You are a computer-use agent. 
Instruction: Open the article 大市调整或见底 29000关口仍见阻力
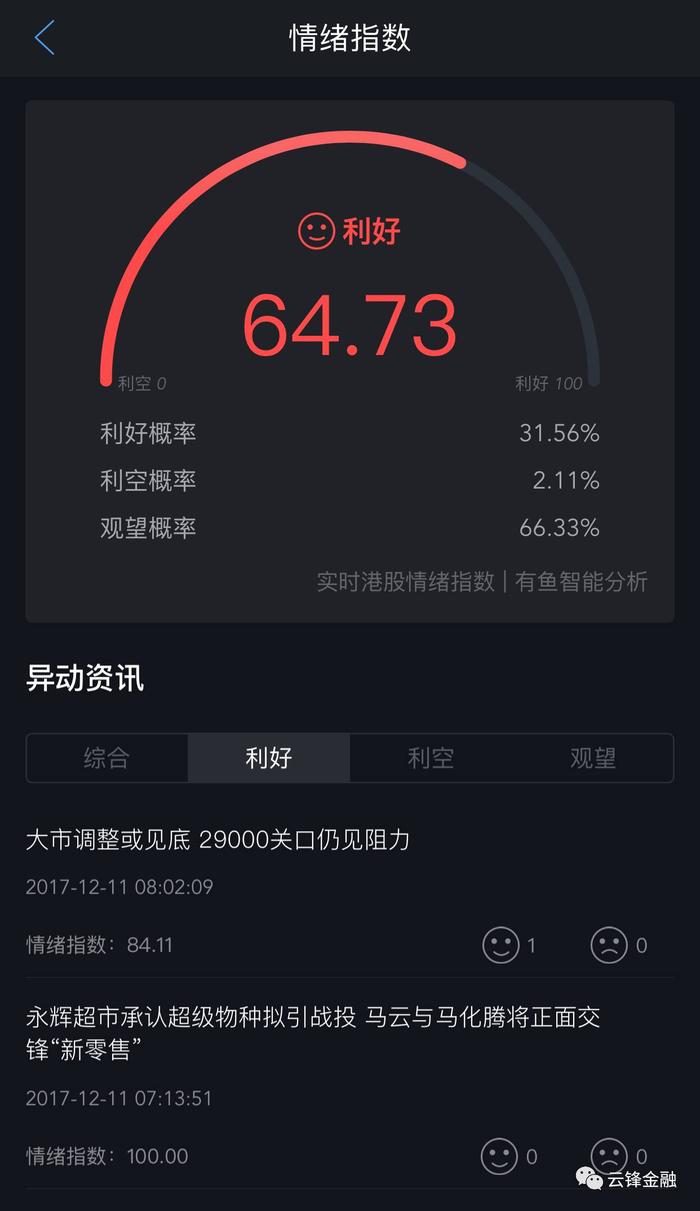coord(218,840)
